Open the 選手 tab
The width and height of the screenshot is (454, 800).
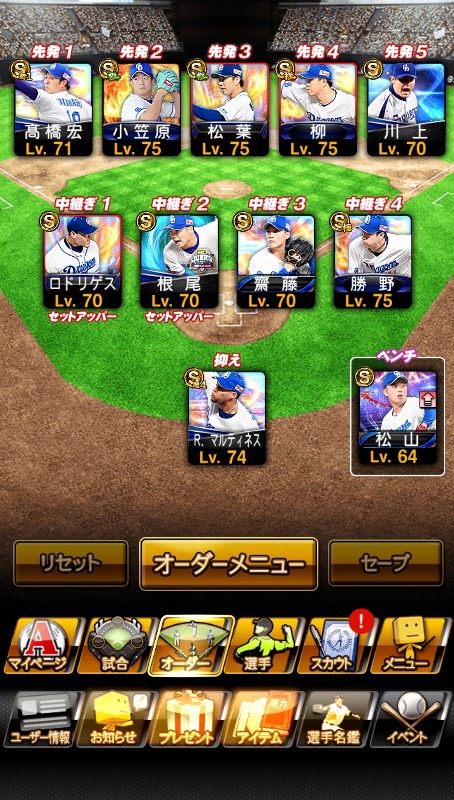[264, 645]
